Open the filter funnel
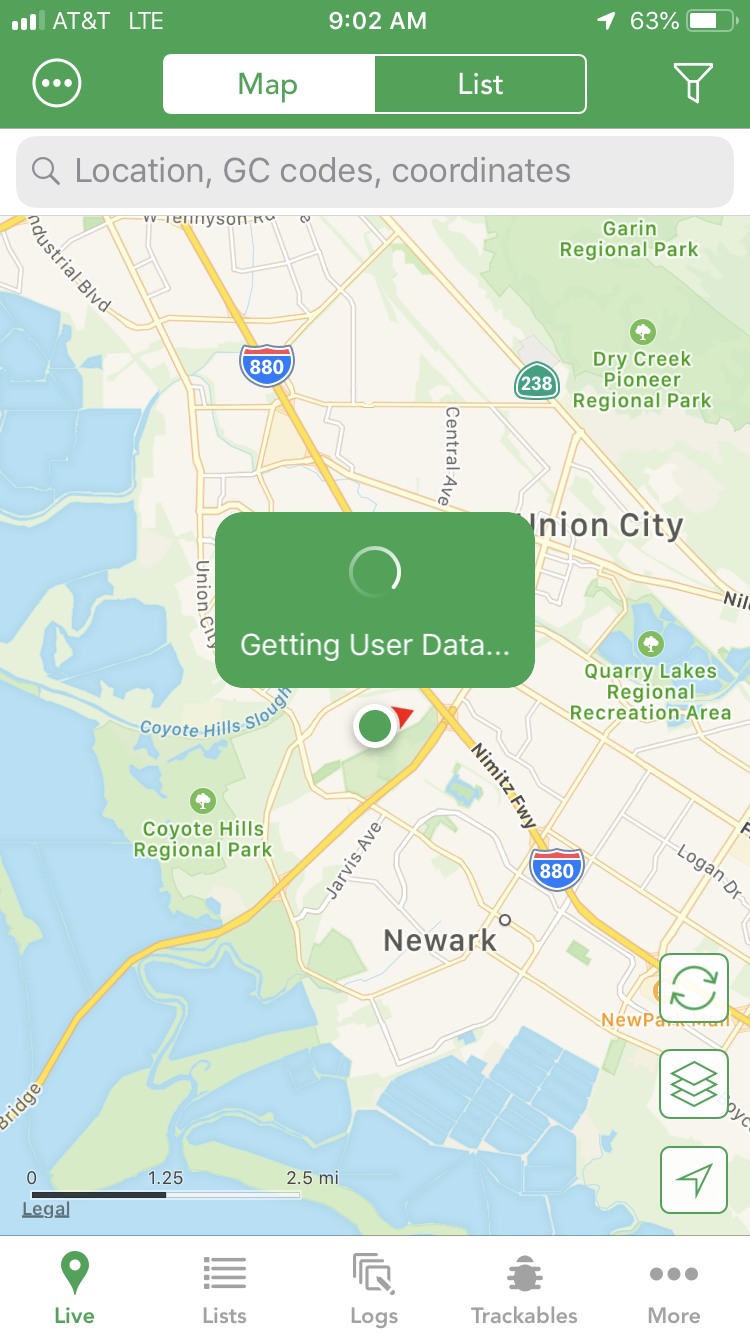Screen dimensions: 750x1334 [x=692, y=84]
